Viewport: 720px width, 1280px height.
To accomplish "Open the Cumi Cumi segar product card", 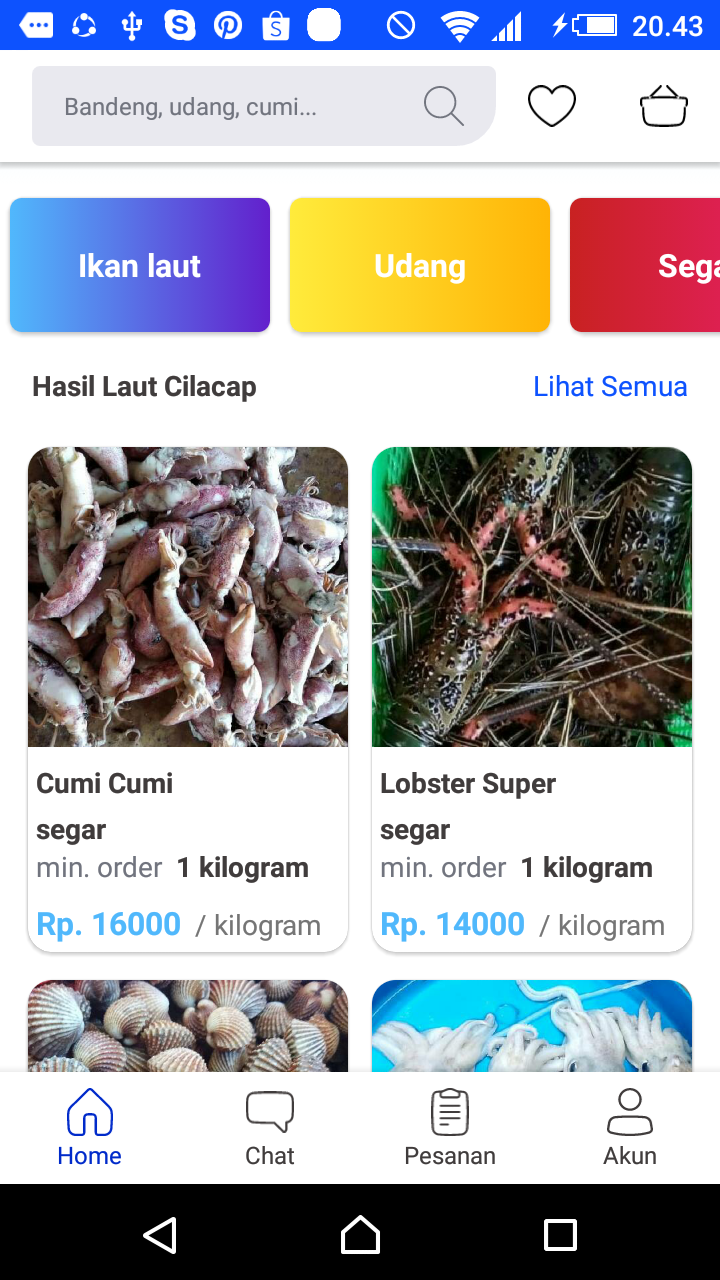I will click(188, 698).
